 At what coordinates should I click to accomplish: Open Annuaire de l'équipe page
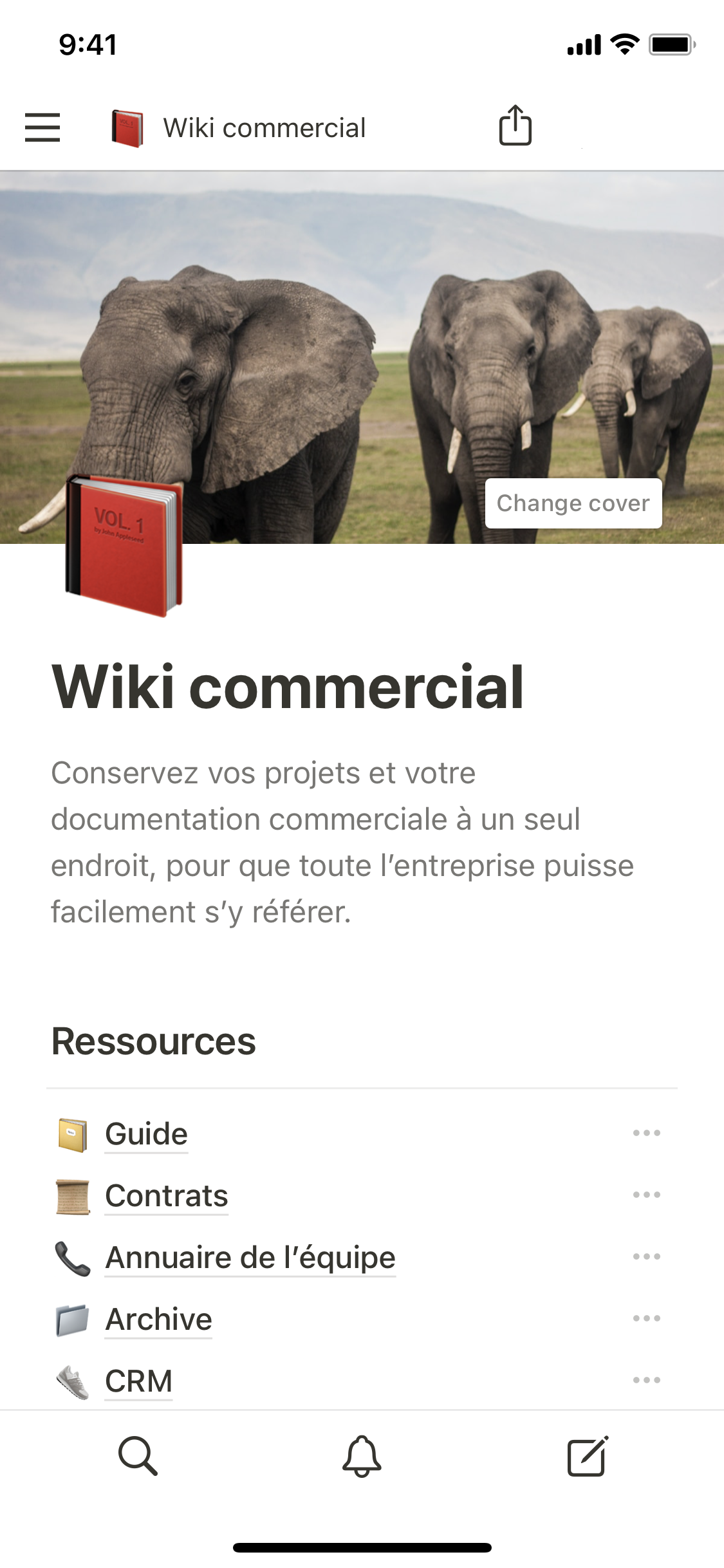pos(250,1257)
